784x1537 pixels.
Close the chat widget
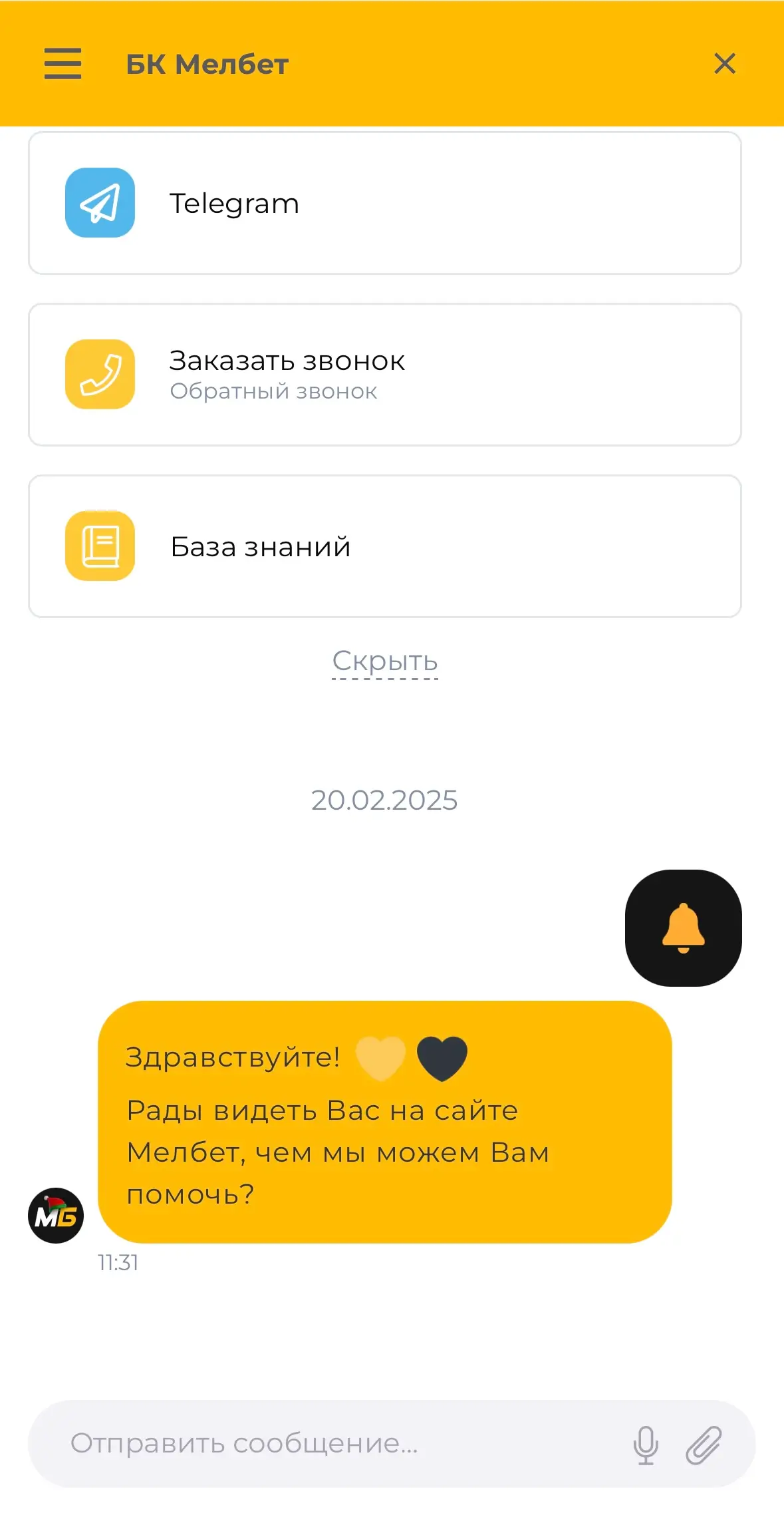point(725,64)
